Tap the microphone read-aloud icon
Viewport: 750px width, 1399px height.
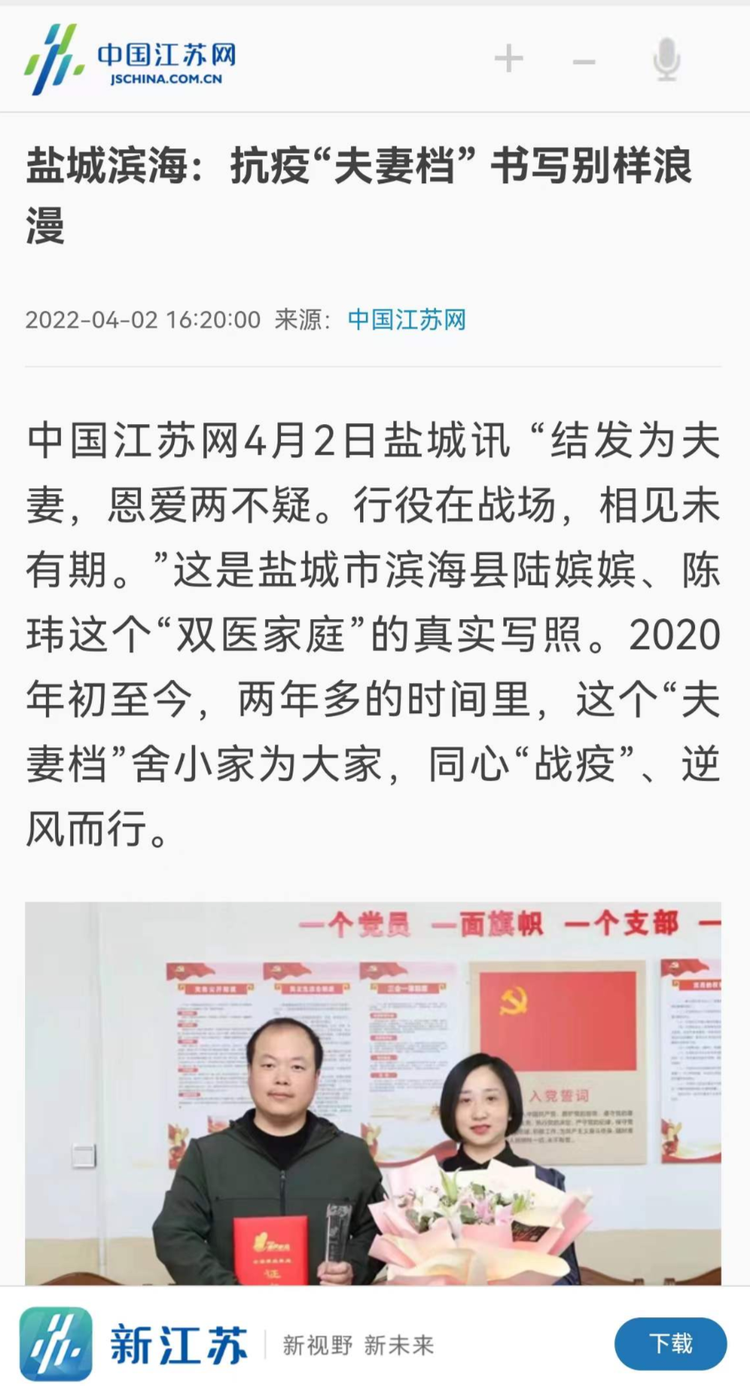click(x=666, y=59)
